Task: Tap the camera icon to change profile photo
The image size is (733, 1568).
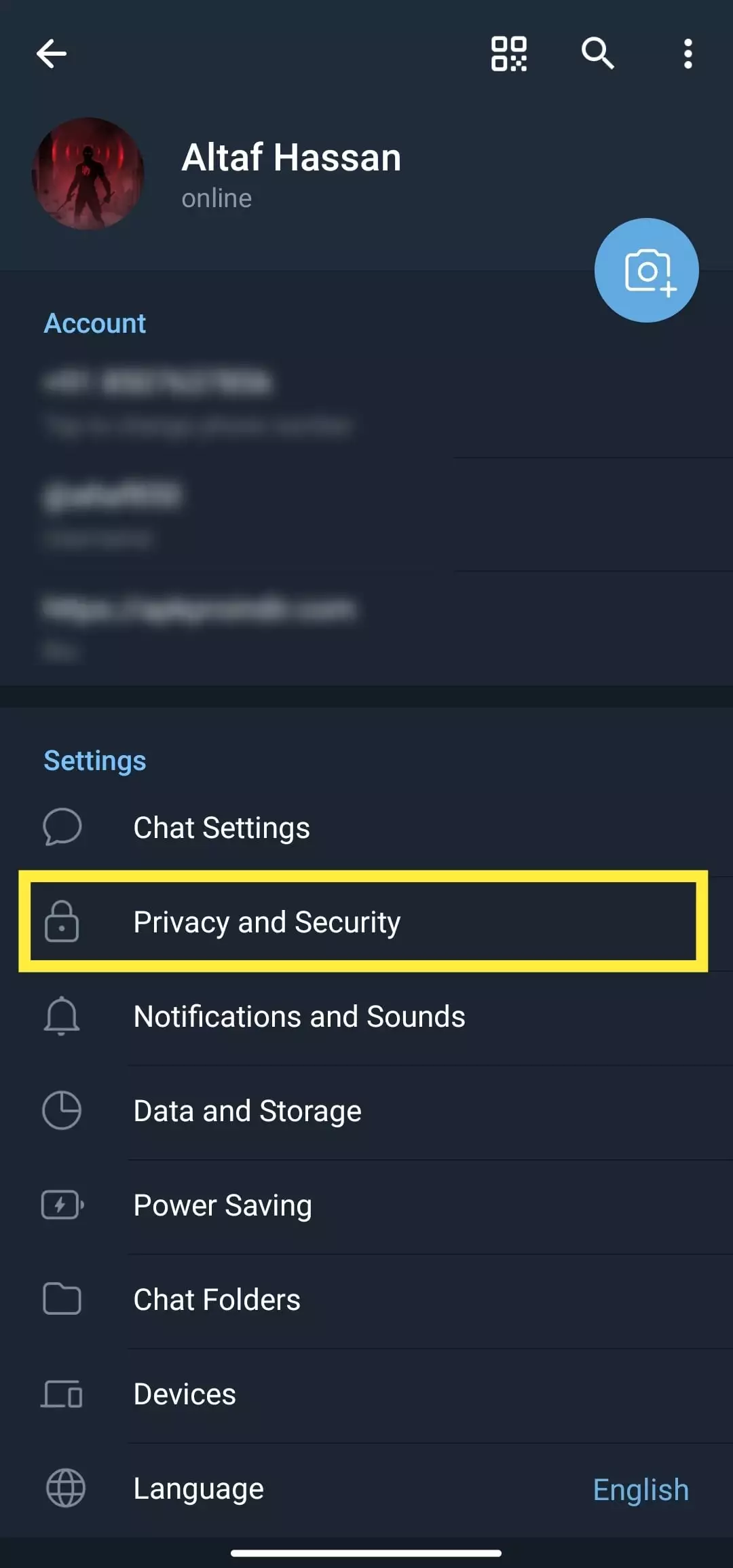Action: (645, 270)
